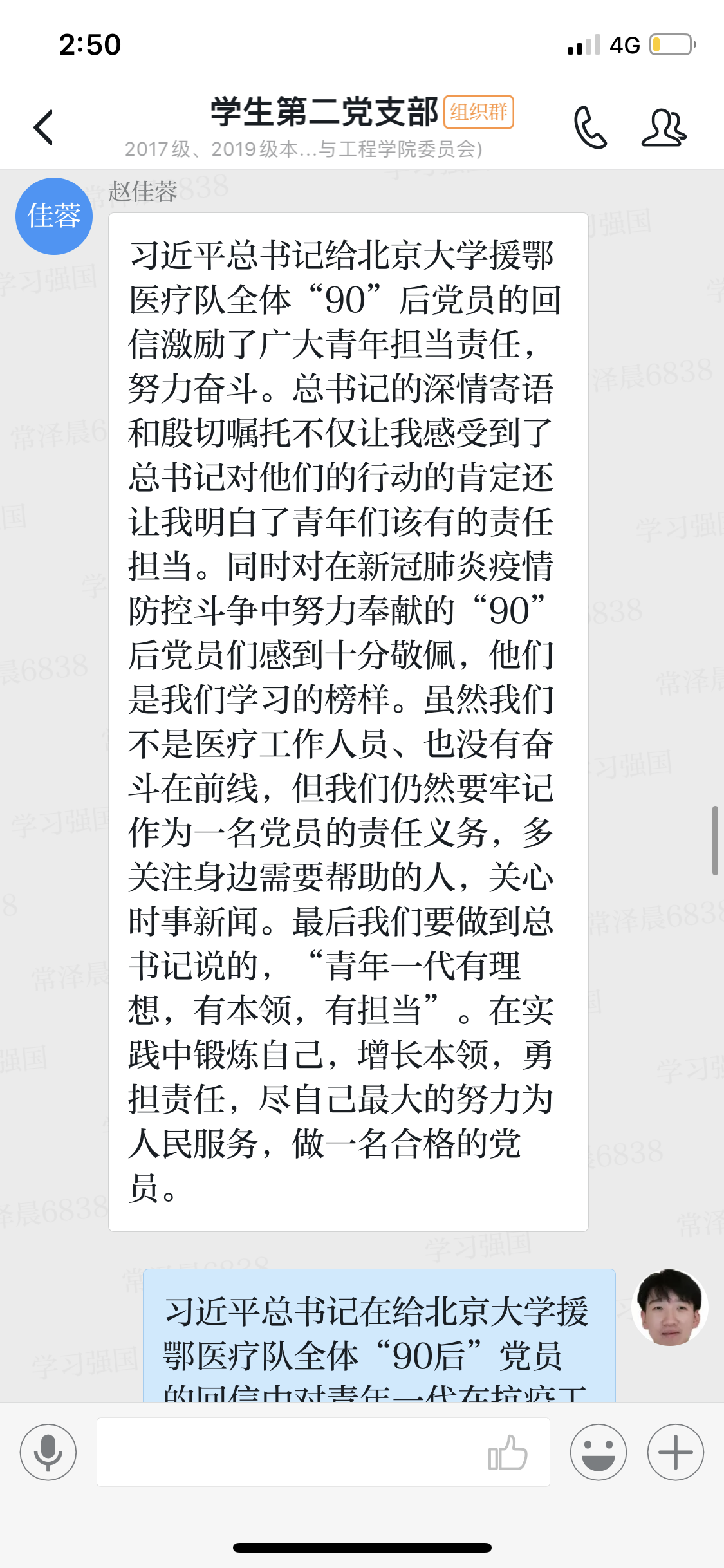This screenshot has height=1568, width=724.
Task: Switch to voice input with microphone
Action: click(x=48, y=1453)
